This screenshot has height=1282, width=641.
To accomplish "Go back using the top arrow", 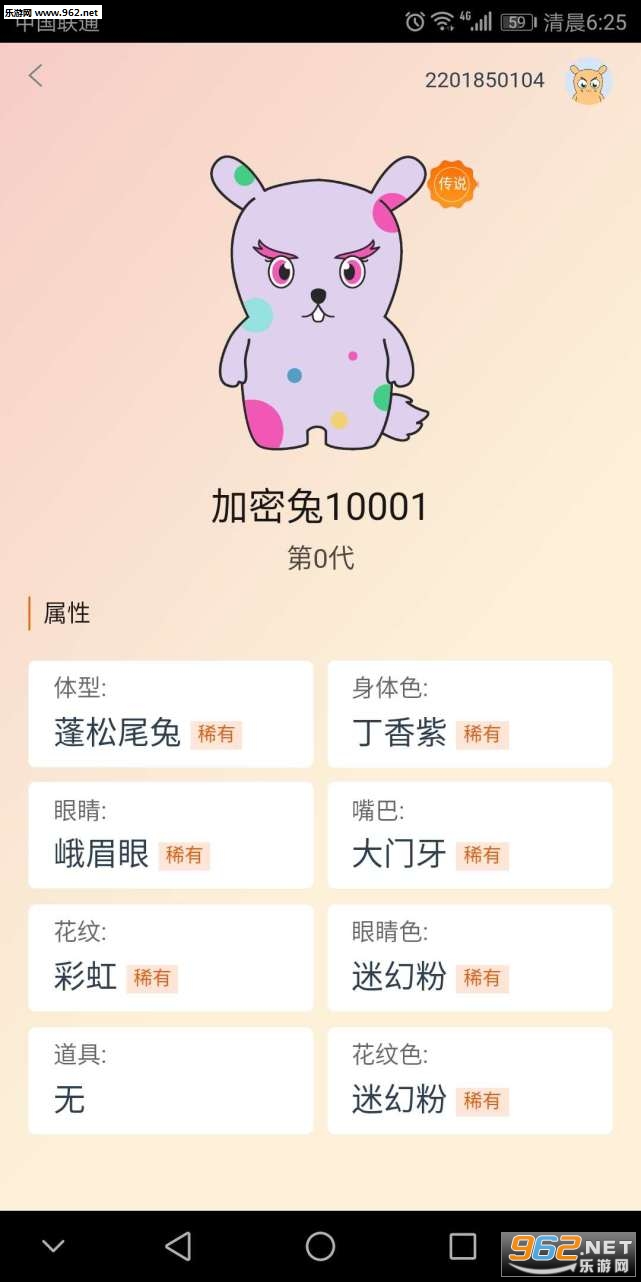I will pos(36,75).
